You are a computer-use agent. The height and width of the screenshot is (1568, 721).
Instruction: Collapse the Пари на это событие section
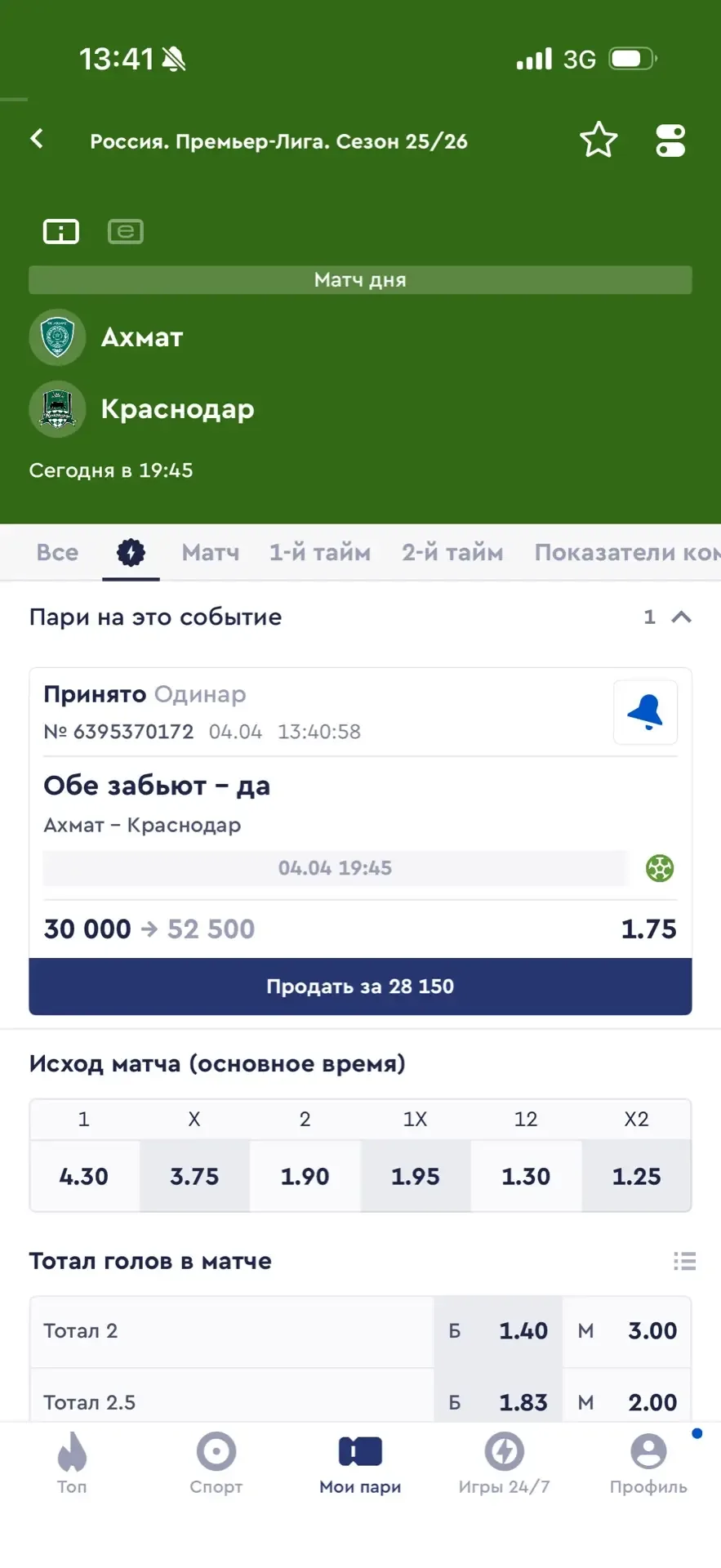point(681,617)
